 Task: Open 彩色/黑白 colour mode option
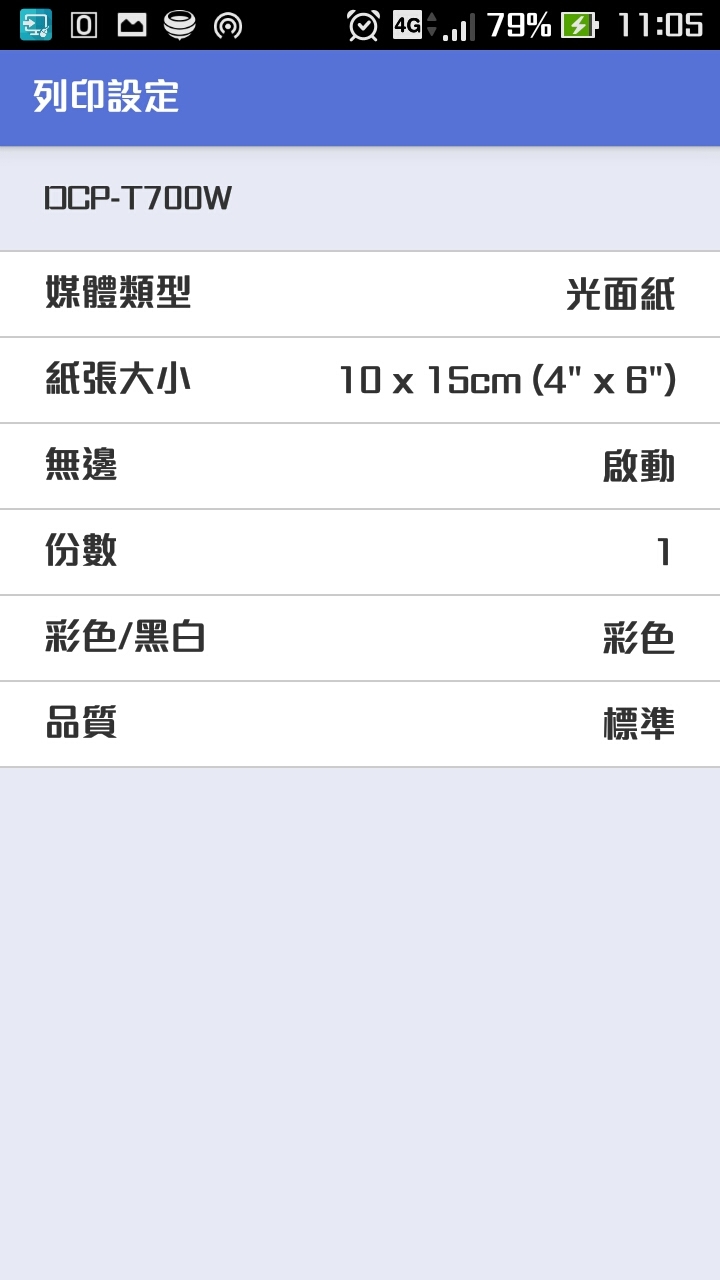[x=360, y=638]
